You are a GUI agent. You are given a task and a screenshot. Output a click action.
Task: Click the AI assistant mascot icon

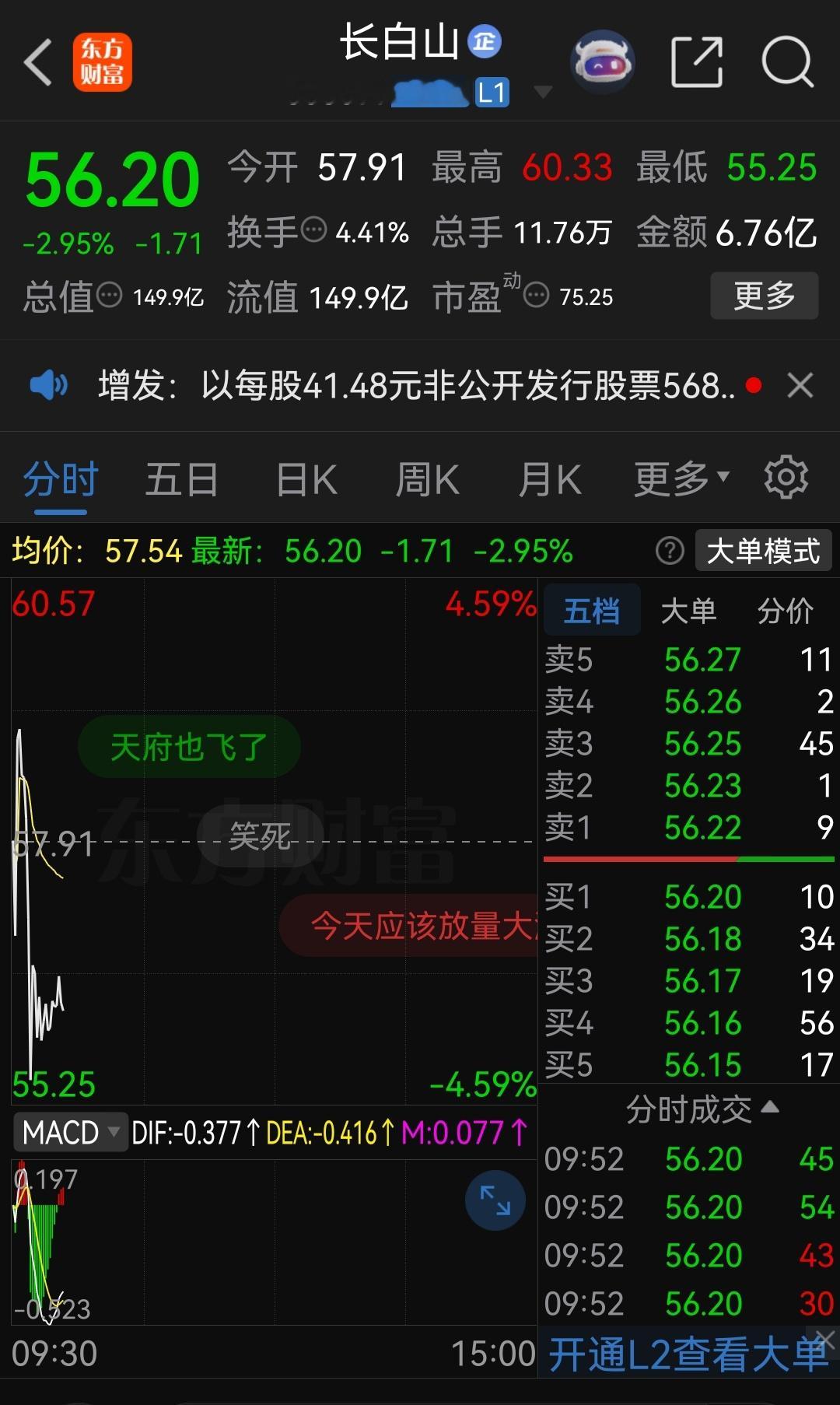[603, 61]
